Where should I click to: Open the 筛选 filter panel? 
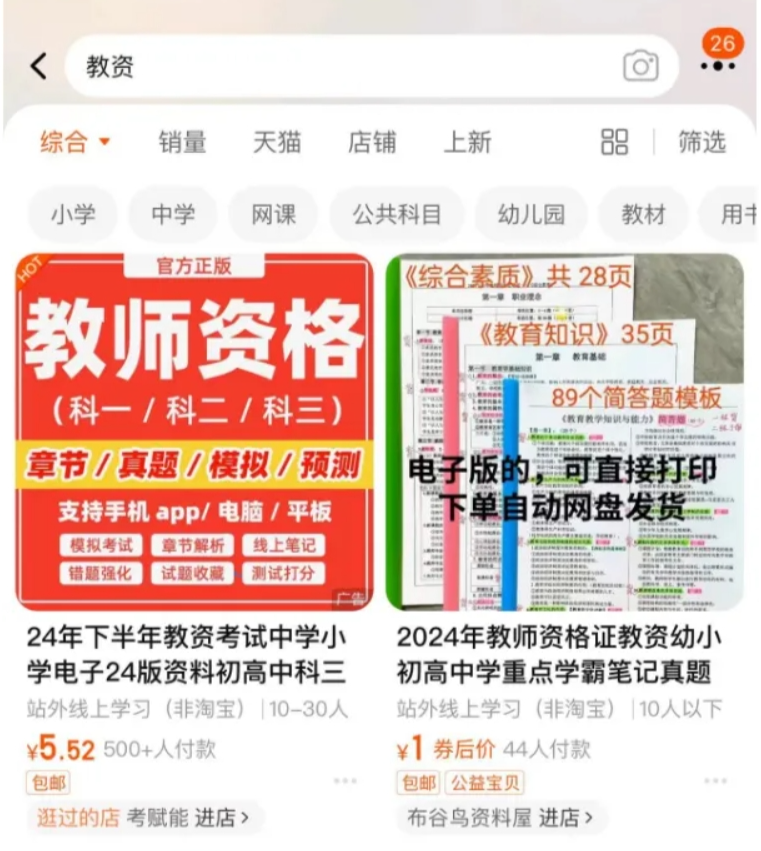pyautogui.click(x=701, y=142)
